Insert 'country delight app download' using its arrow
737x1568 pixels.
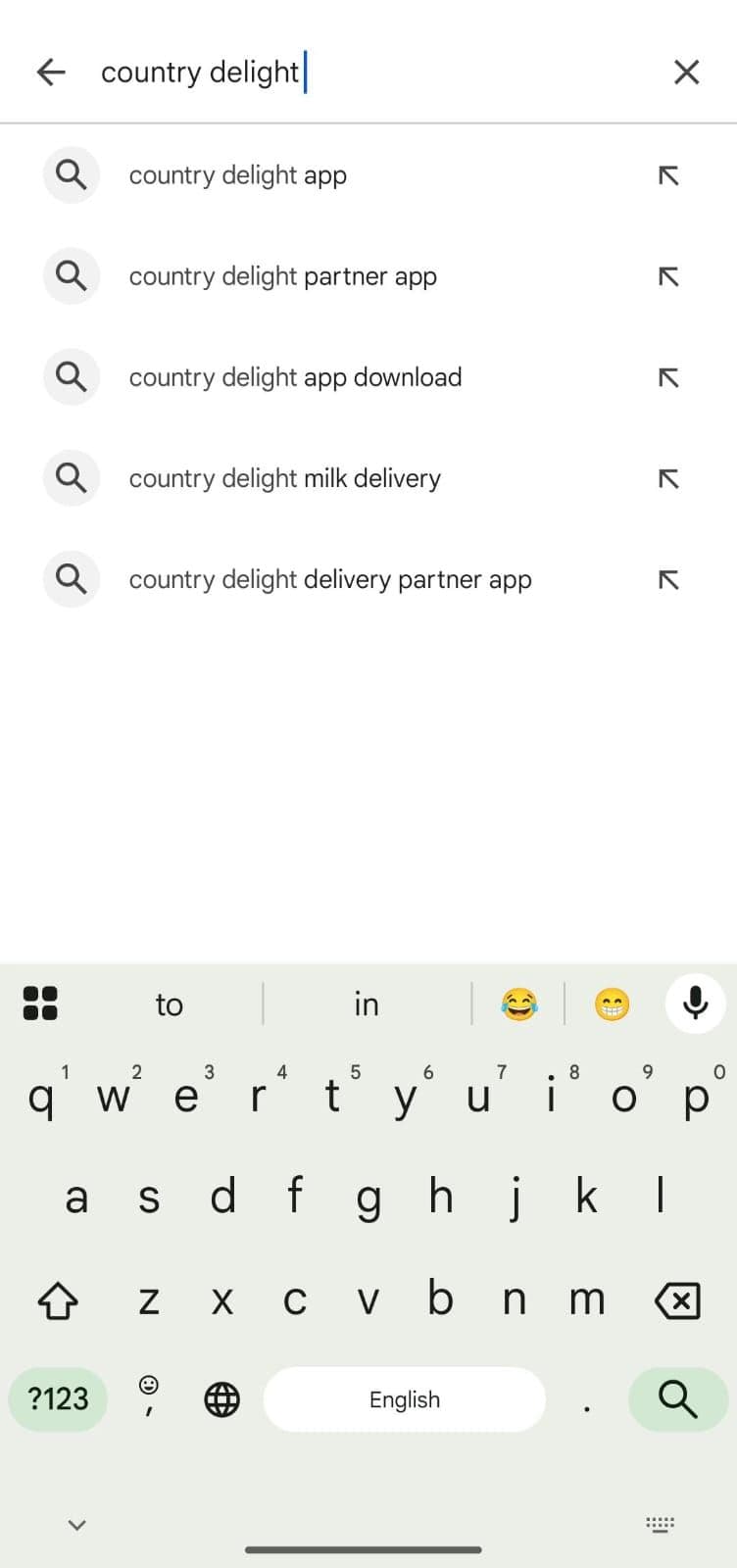pyautogui.click(x=668, y=377)
